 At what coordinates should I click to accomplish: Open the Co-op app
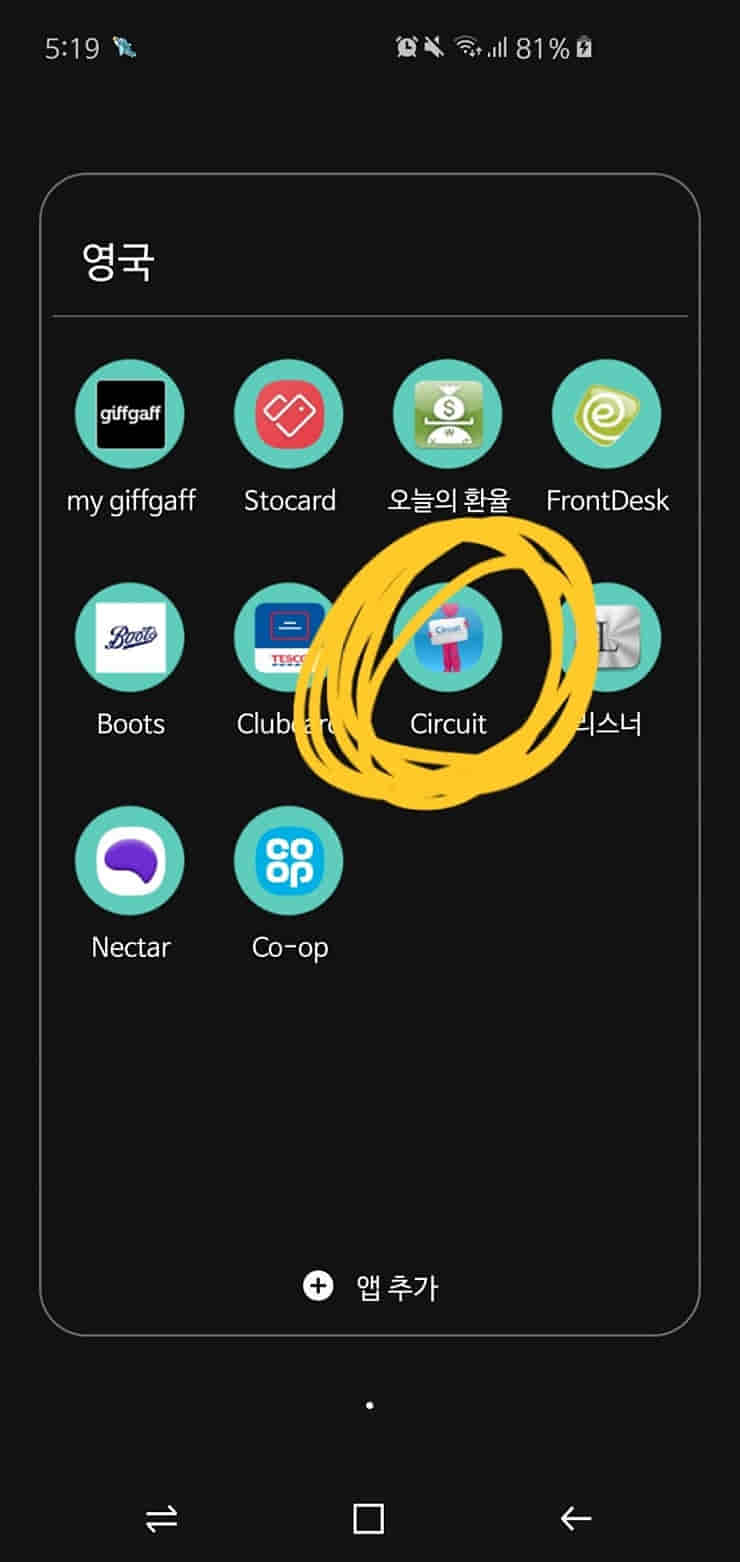coord(289,861)
